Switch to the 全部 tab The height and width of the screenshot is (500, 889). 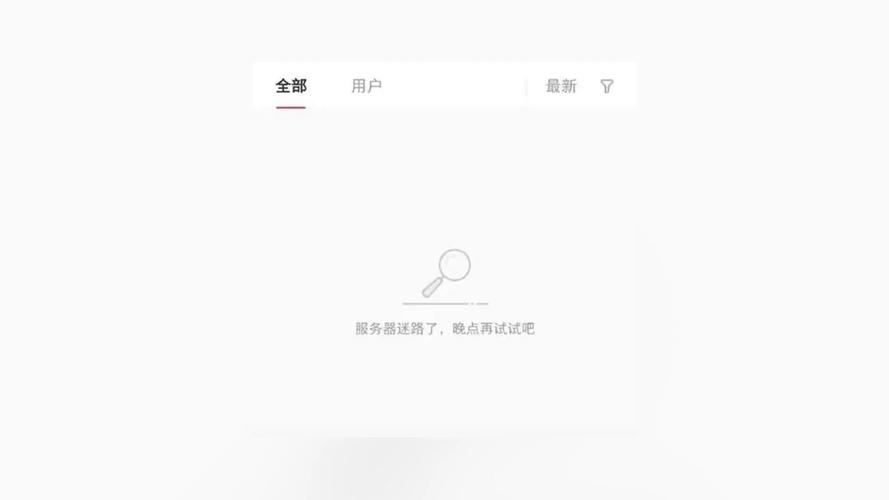click(x=291, y=86)
